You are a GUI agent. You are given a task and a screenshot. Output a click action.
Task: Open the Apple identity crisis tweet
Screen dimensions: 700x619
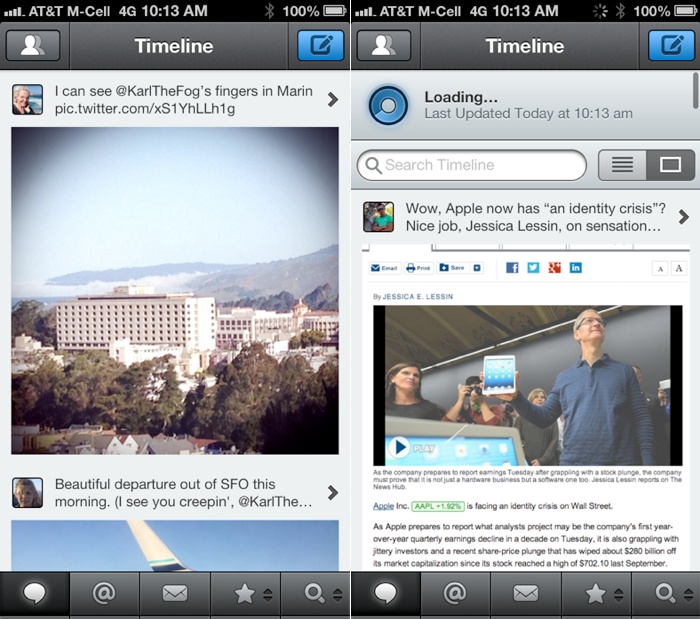pyautogui.click(x=525, y=217)
